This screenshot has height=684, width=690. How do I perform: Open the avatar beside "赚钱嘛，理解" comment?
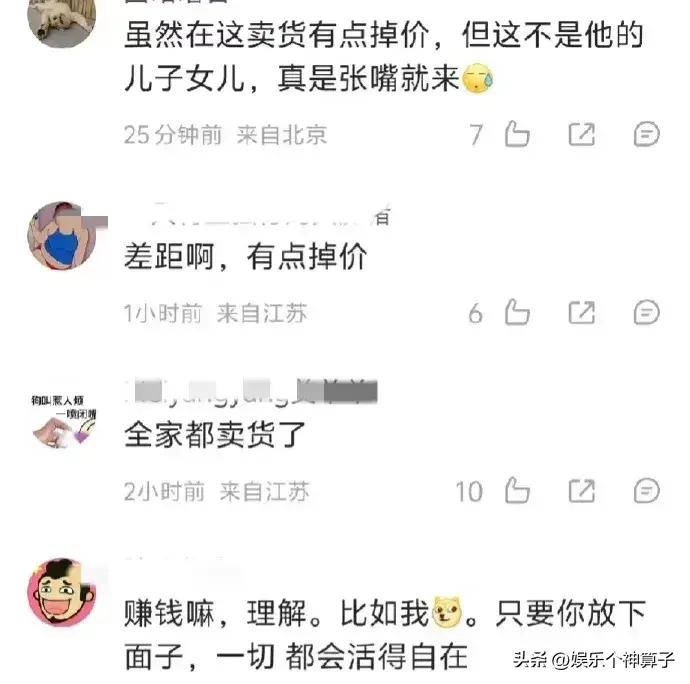(x=62, y=592)
